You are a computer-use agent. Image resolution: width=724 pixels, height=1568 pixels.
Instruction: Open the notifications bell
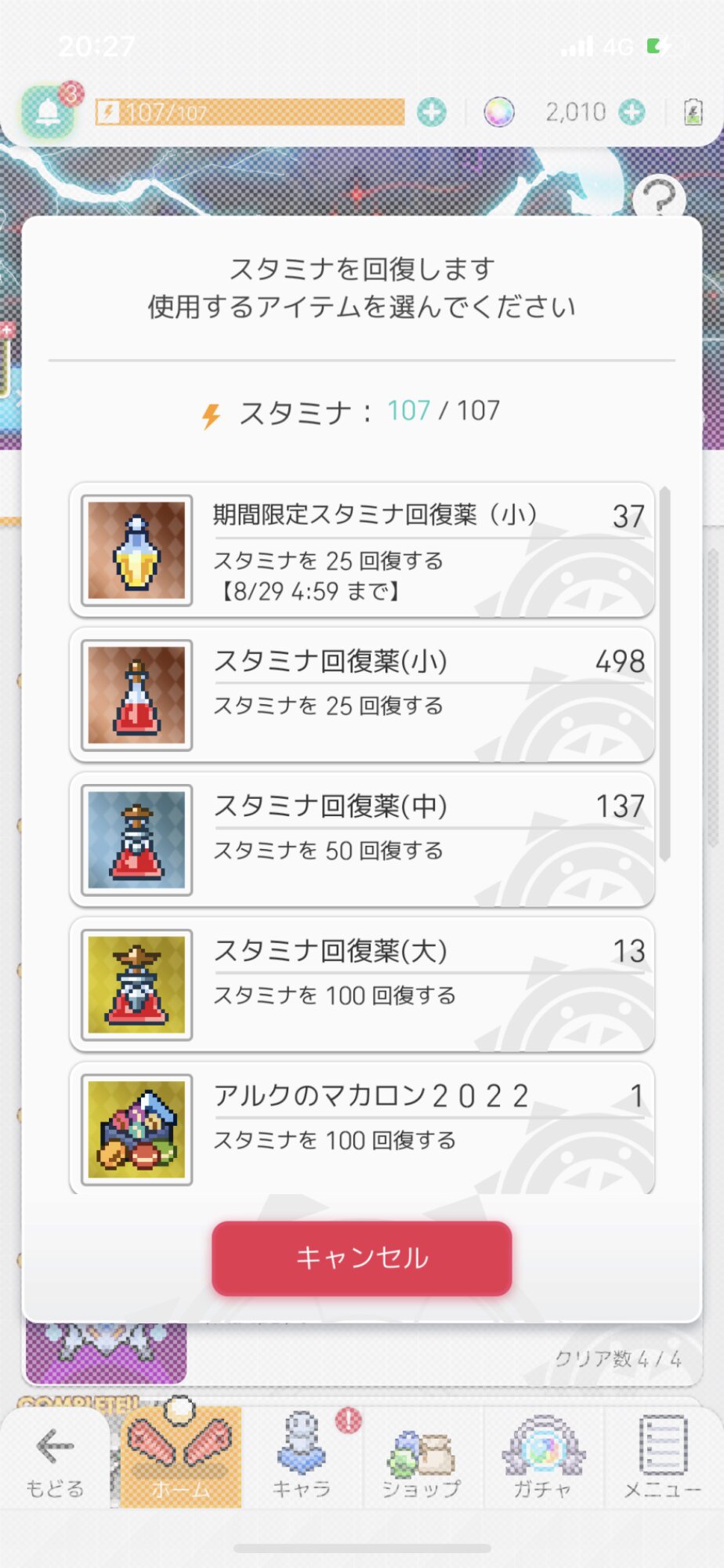(49, 111)
